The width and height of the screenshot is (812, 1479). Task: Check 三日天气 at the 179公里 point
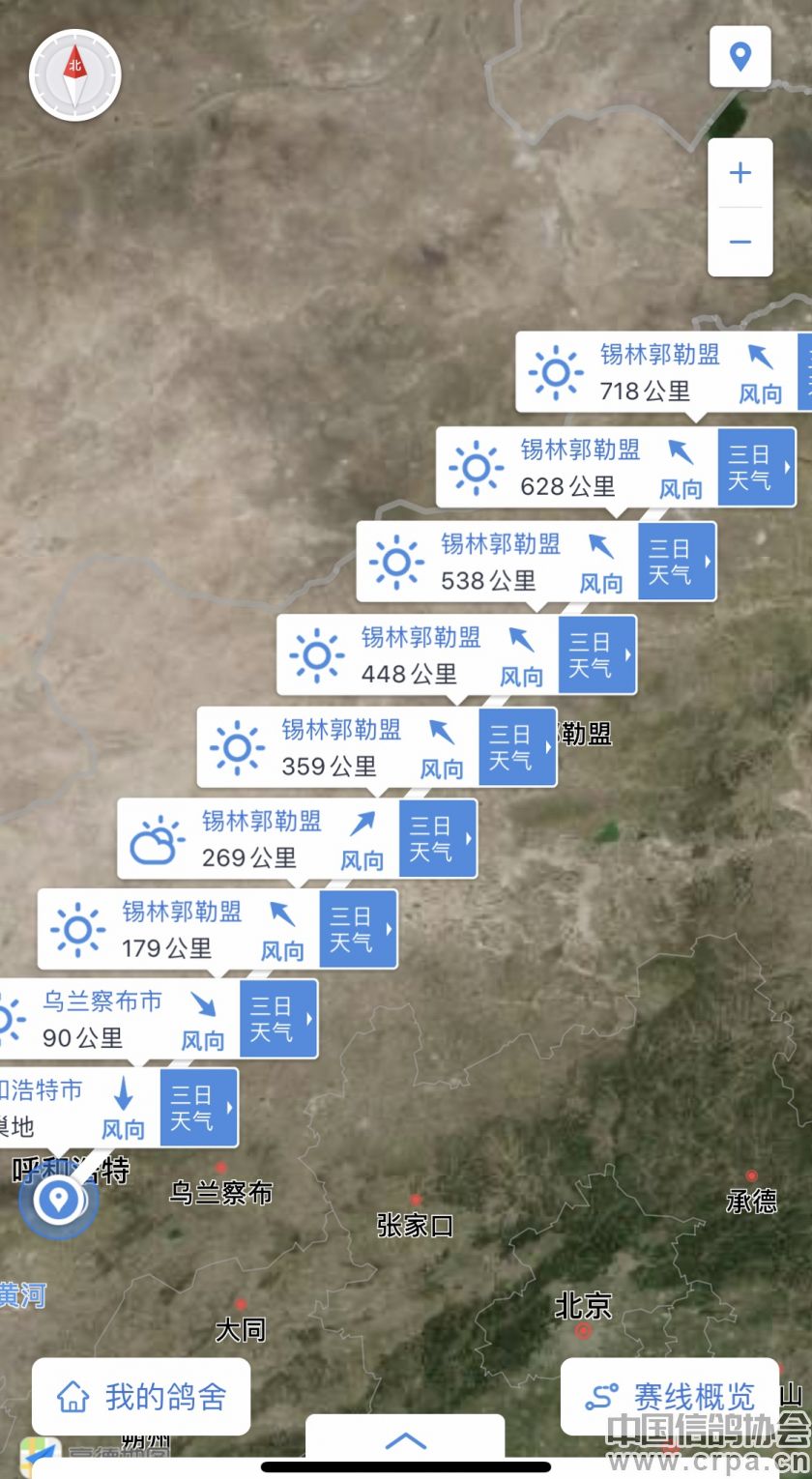point(358,929)
